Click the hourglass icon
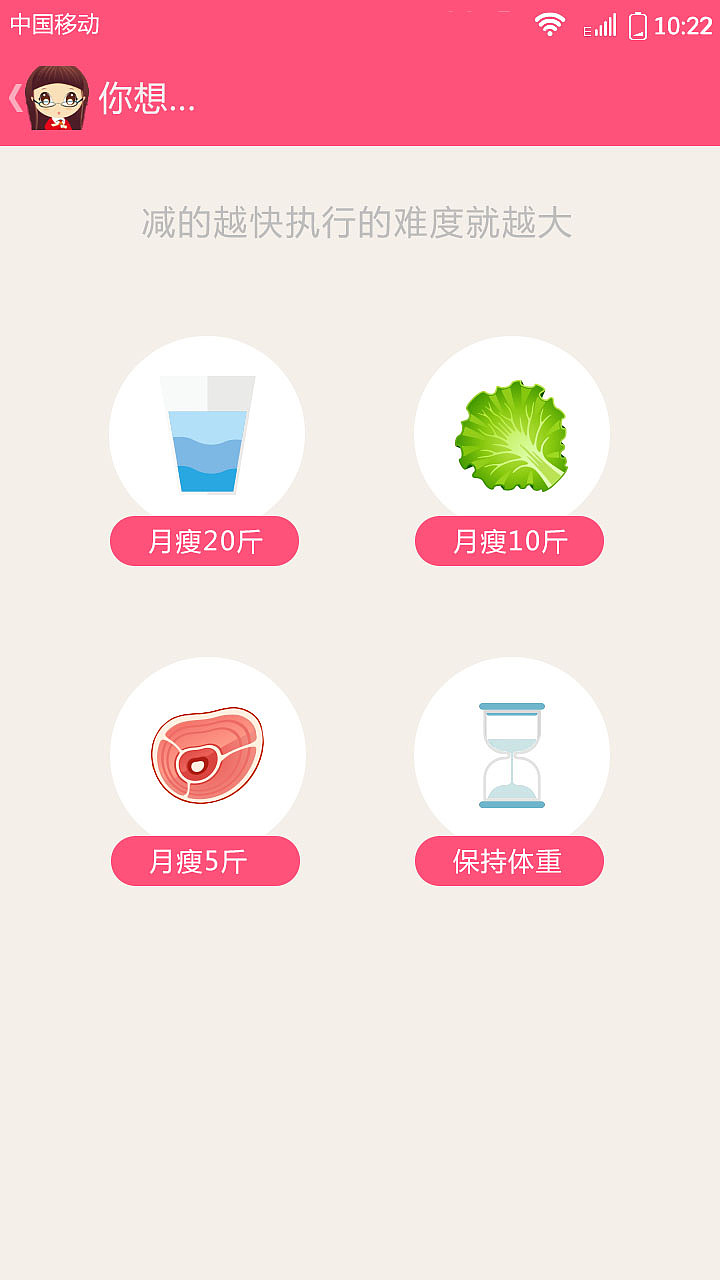720x1280 pixels. (x=510, y=755)
